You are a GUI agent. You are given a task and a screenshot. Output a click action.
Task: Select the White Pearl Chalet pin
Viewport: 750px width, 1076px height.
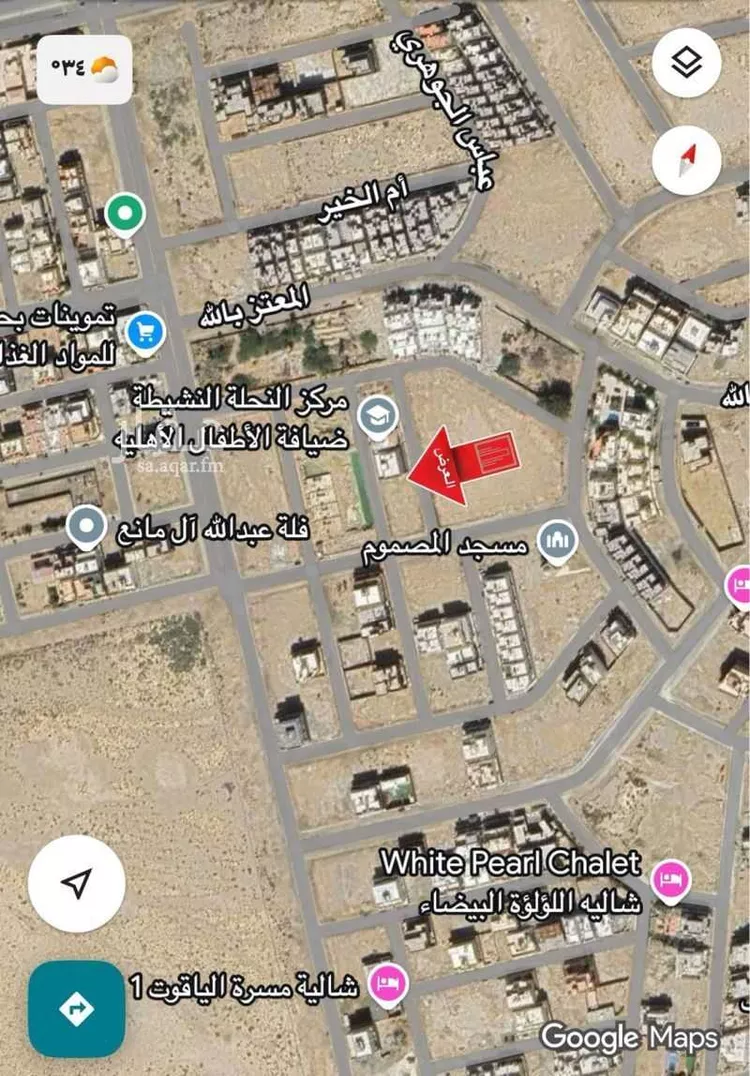tap(670, 881)
